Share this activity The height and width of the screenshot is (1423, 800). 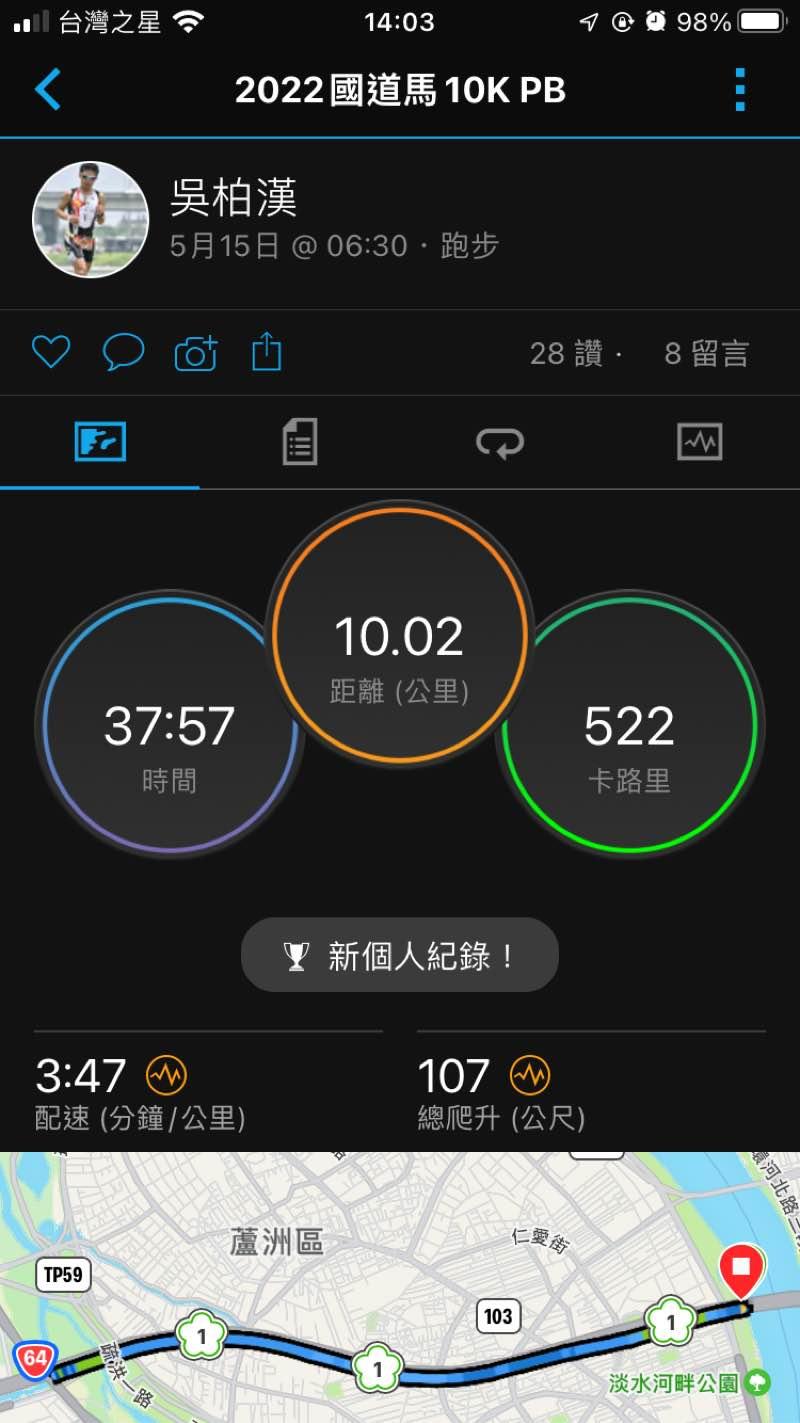[267, 352]
